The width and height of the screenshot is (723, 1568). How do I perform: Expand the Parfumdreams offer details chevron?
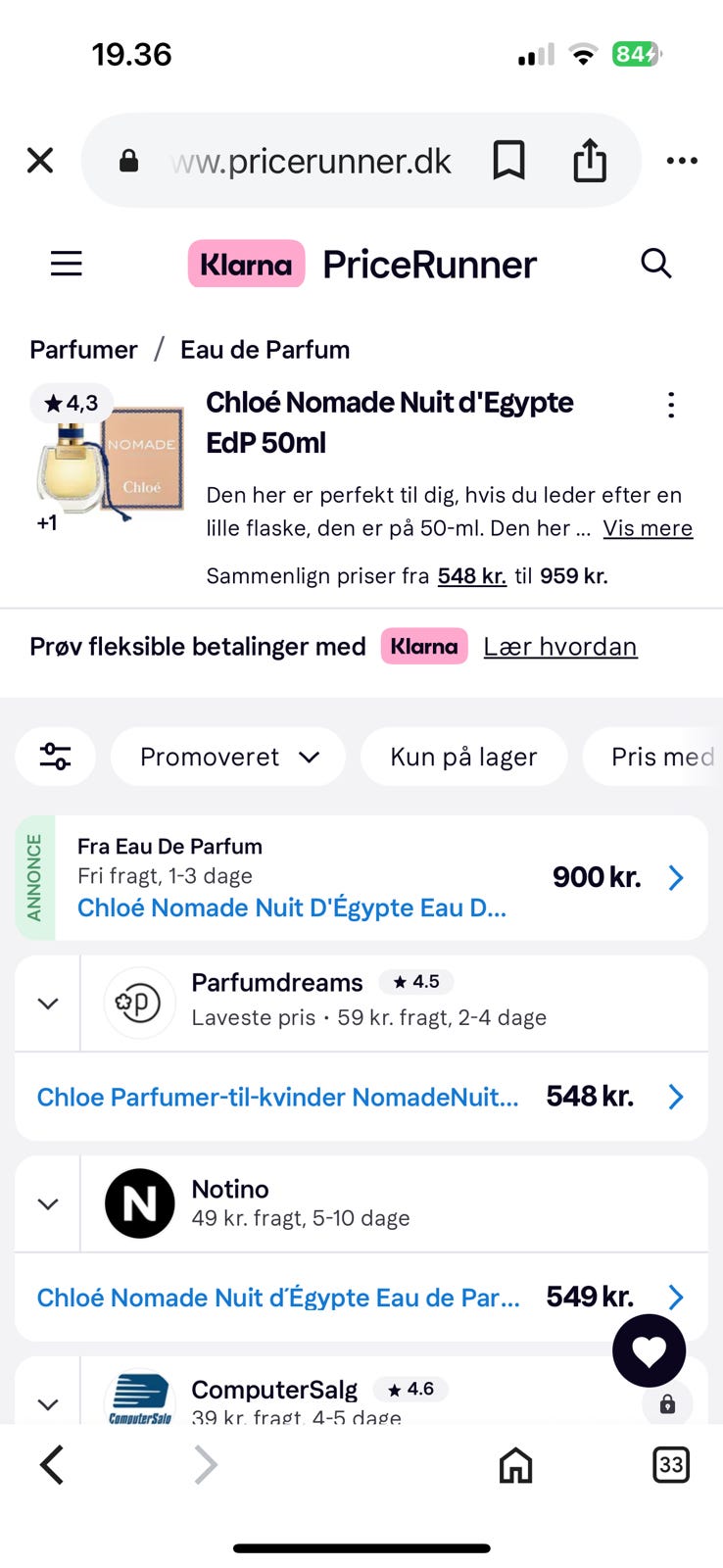(x=46, y=1003)
